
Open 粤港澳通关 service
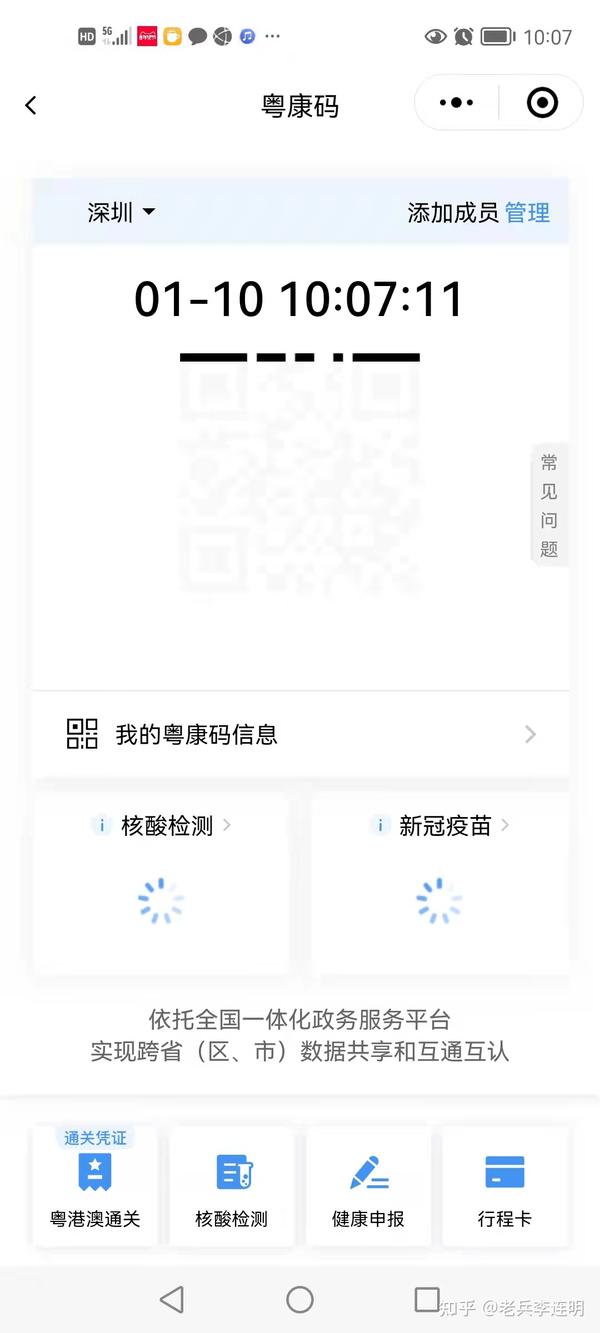click(95, 1186)
